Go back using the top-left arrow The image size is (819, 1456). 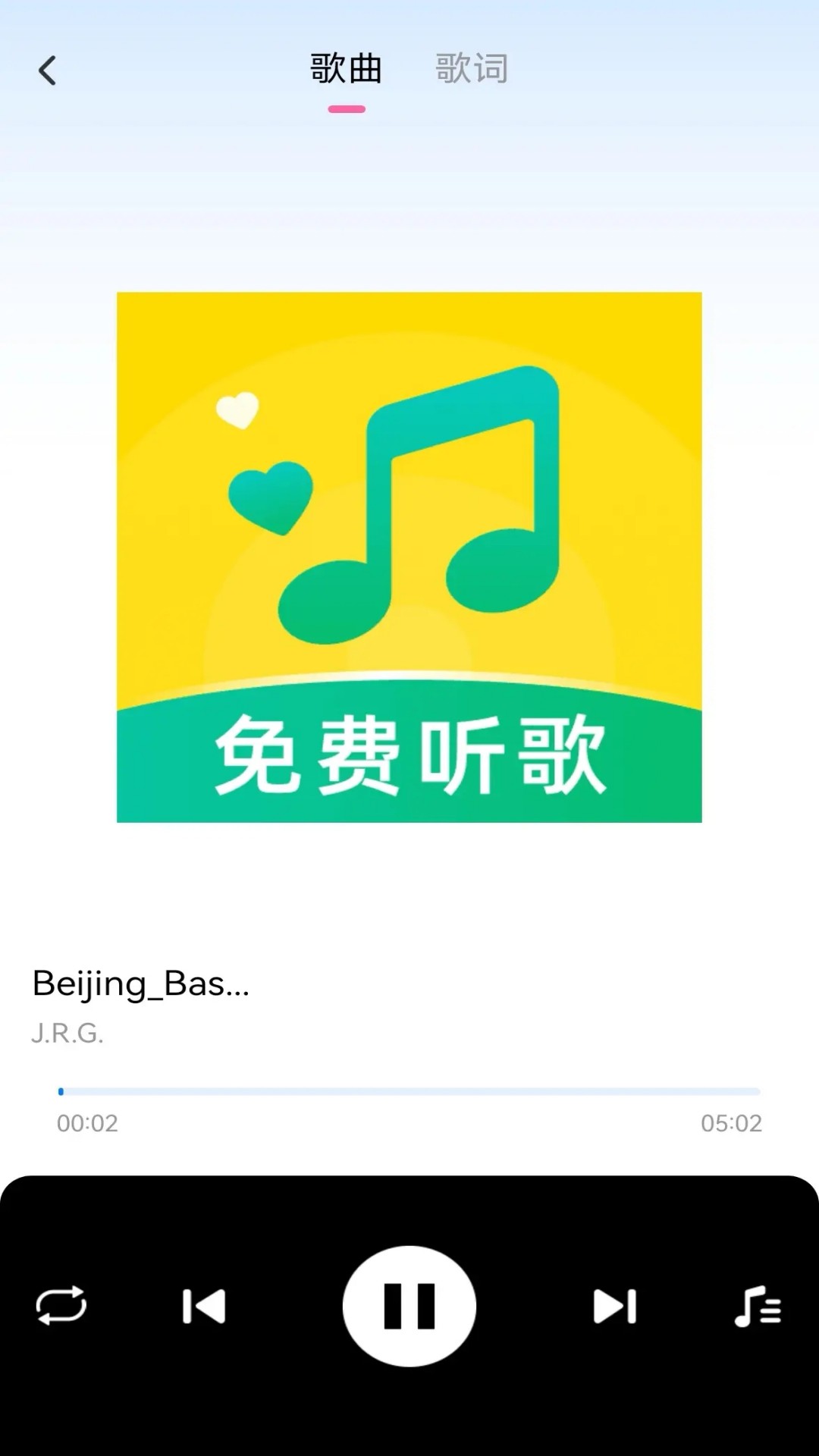[x=47, y=71]
